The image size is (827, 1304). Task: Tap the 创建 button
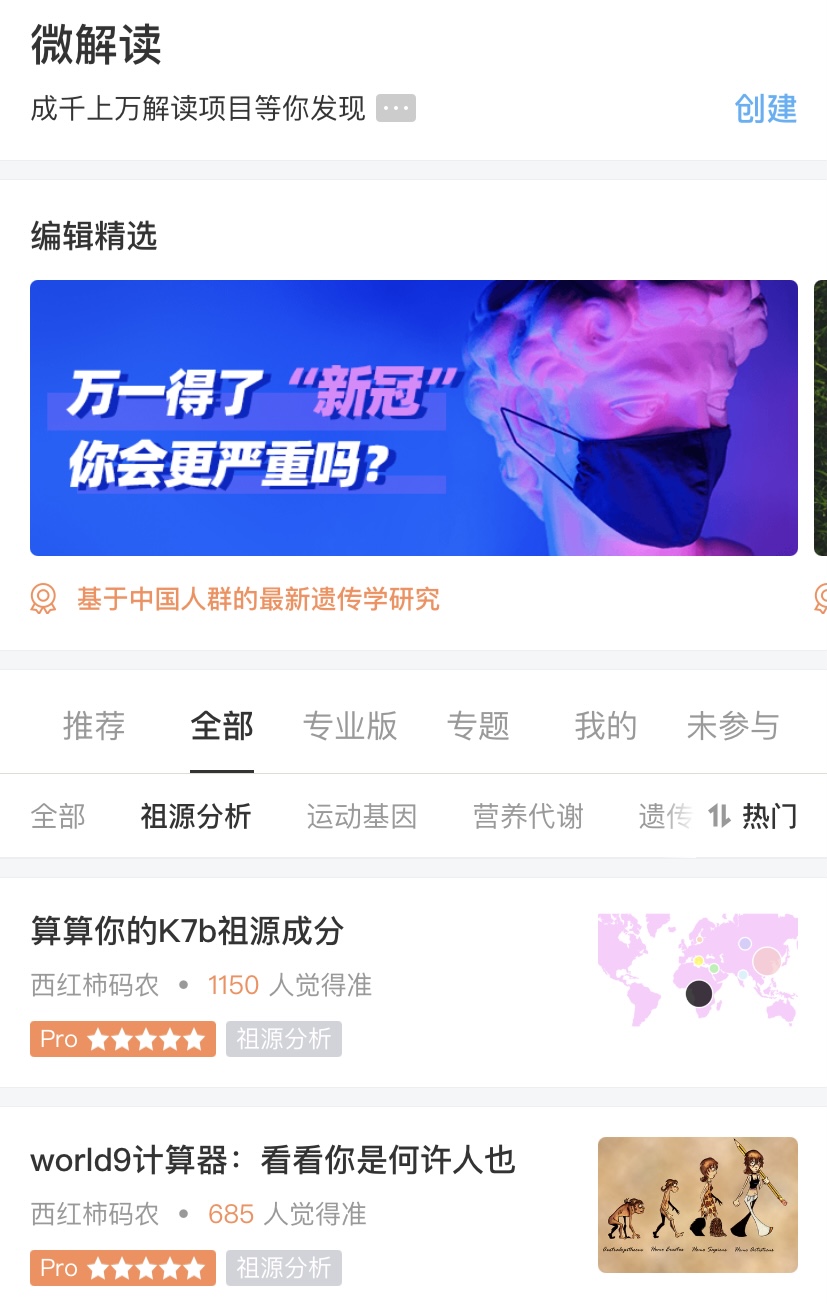pyautogui.click(x=765, y=108)
